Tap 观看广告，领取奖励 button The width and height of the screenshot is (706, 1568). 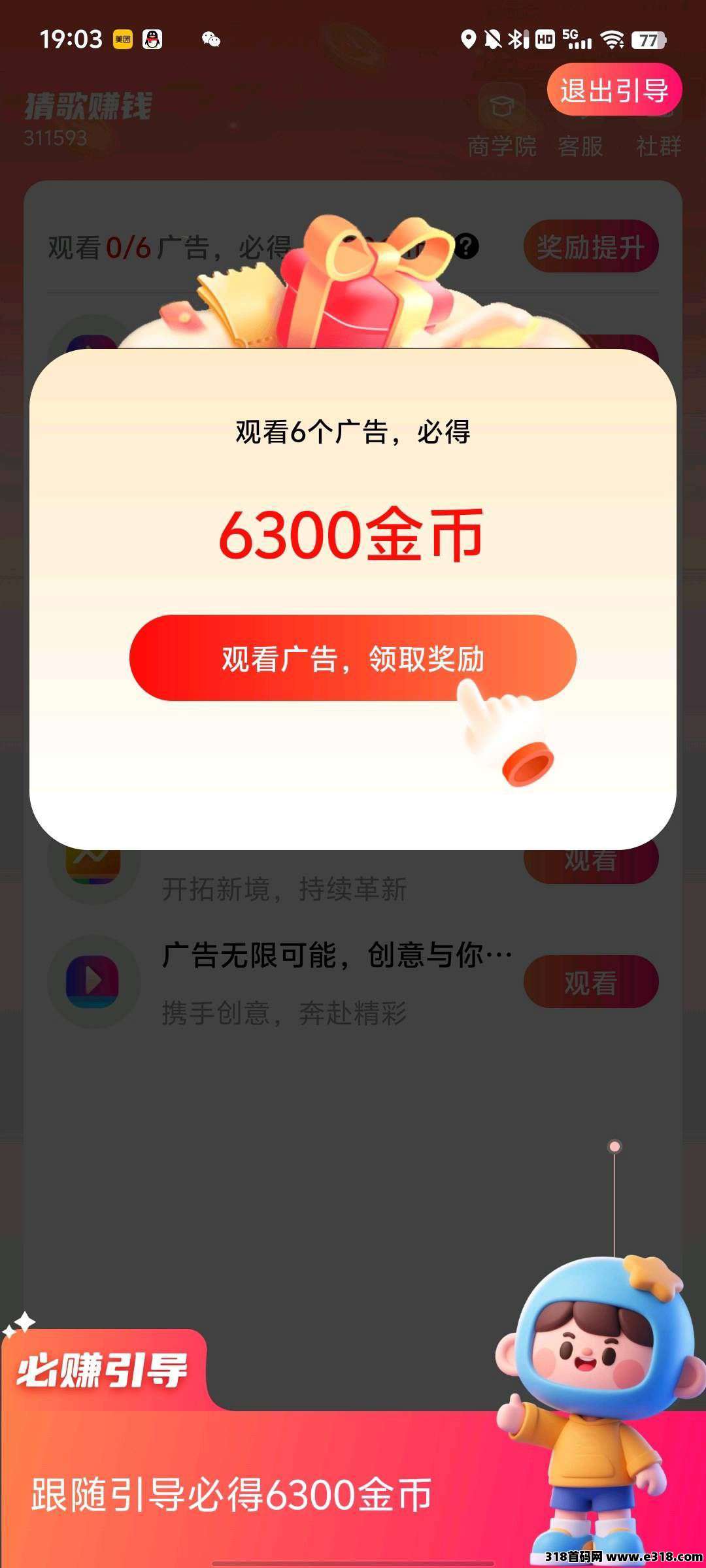coord(352,658)
